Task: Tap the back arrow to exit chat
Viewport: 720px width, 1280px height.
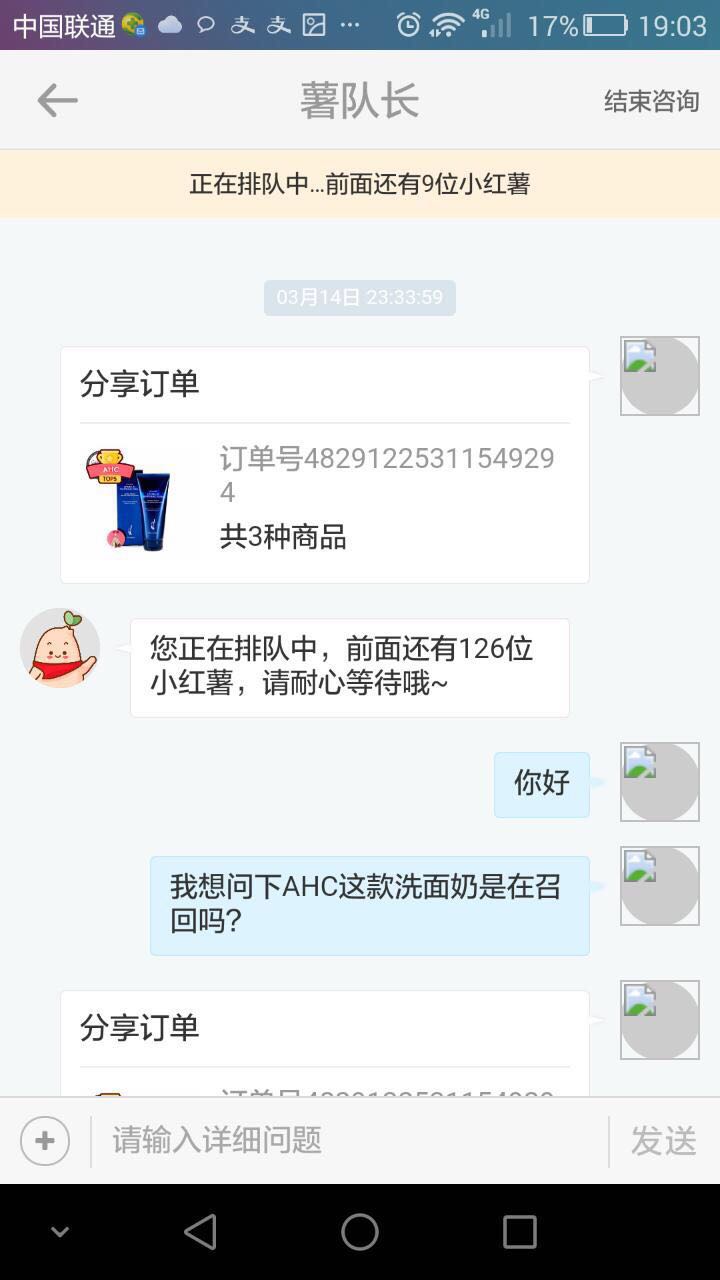Action: [x=57, y=99]
